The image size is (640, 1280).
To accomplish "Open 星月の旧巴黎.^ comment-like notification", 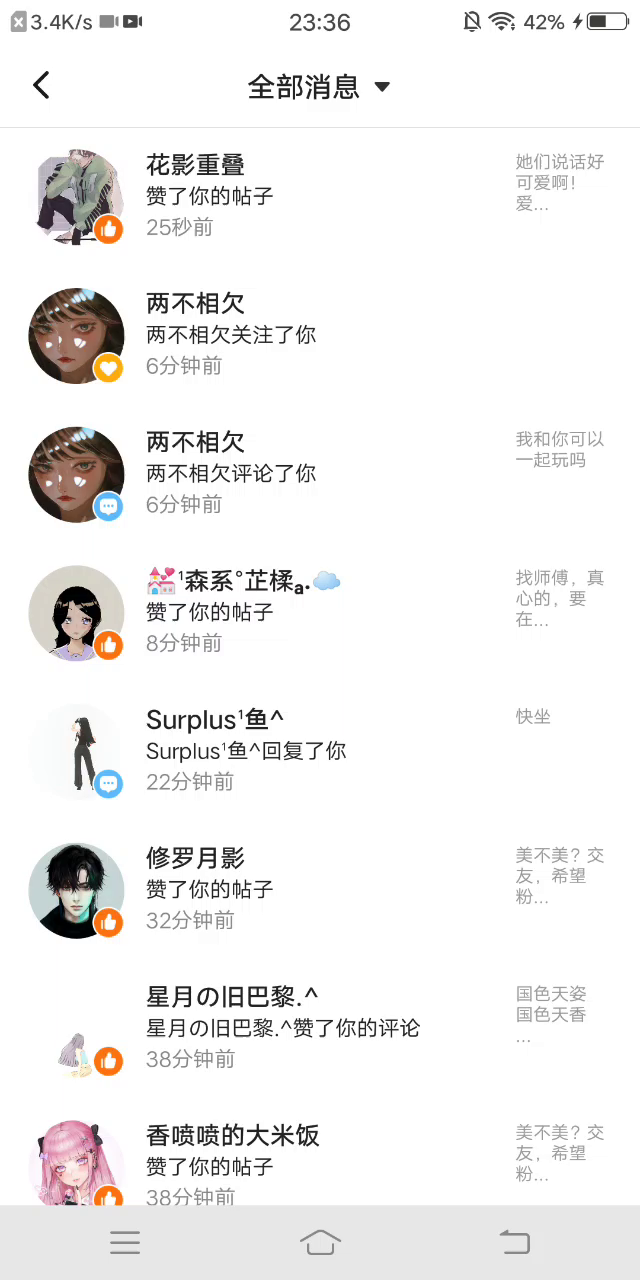I will 320,1028.
